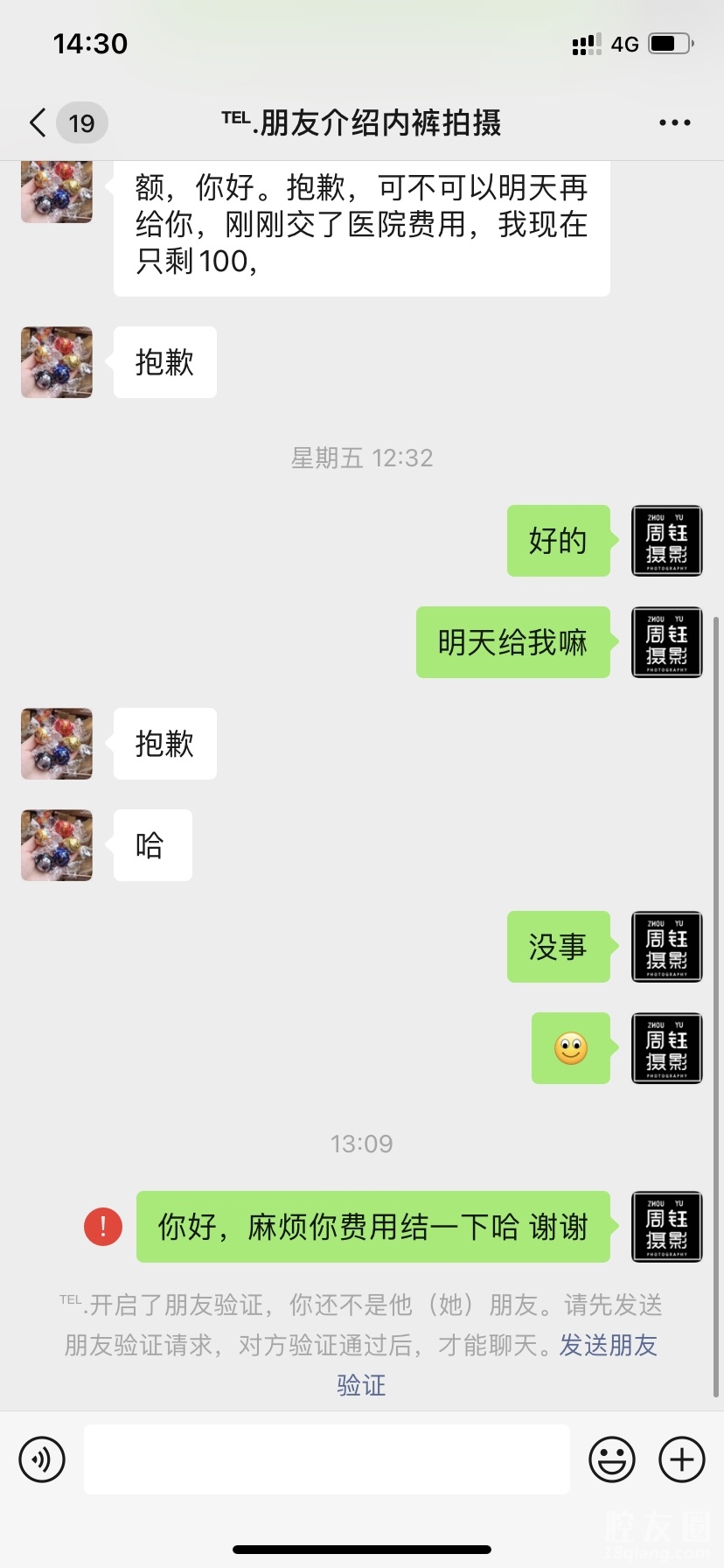Focus the message text field

click(x=326, y=1459)
